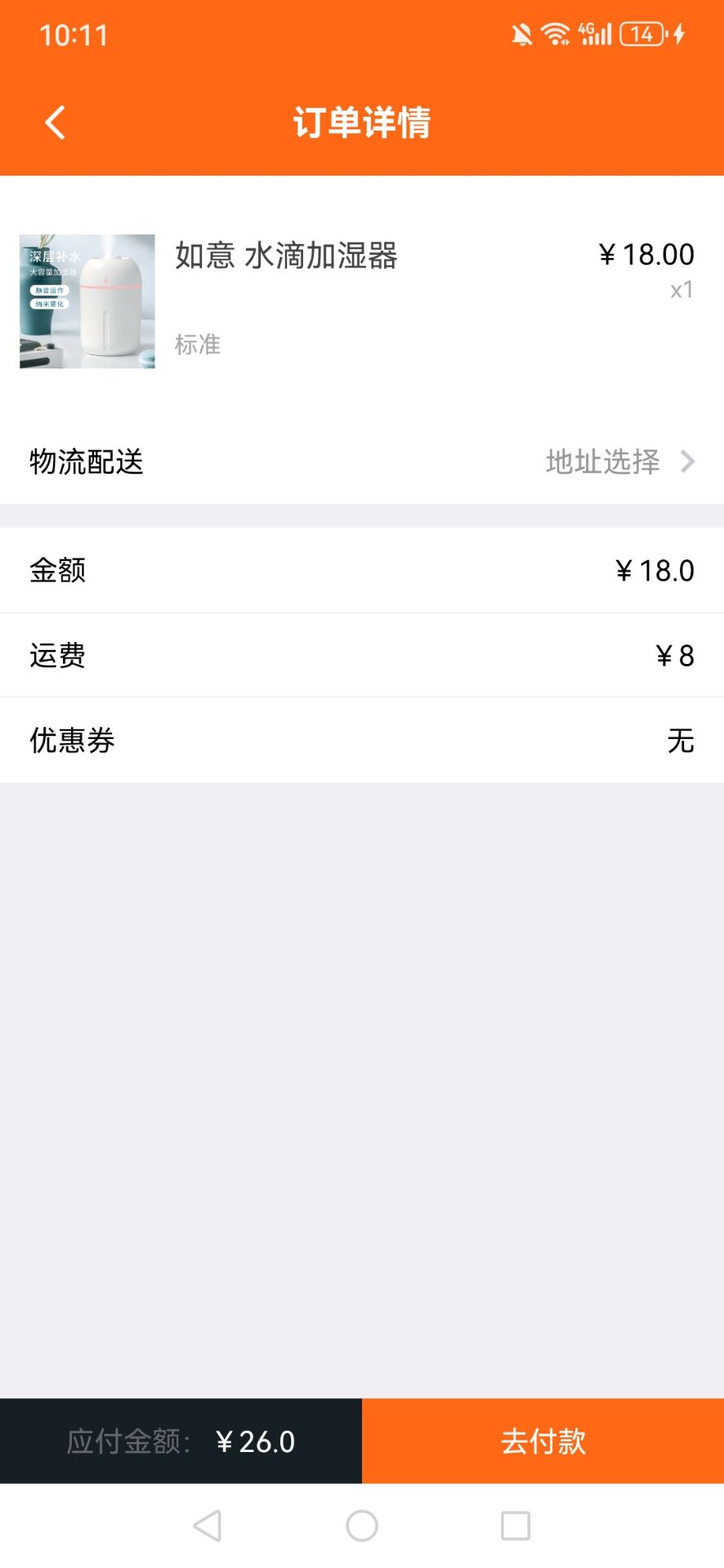The width and height of the screenshot is (724, 1568).
Task: Open the 运费 shipping fee row
Action: pyautogui.click(x=362, y=656)
